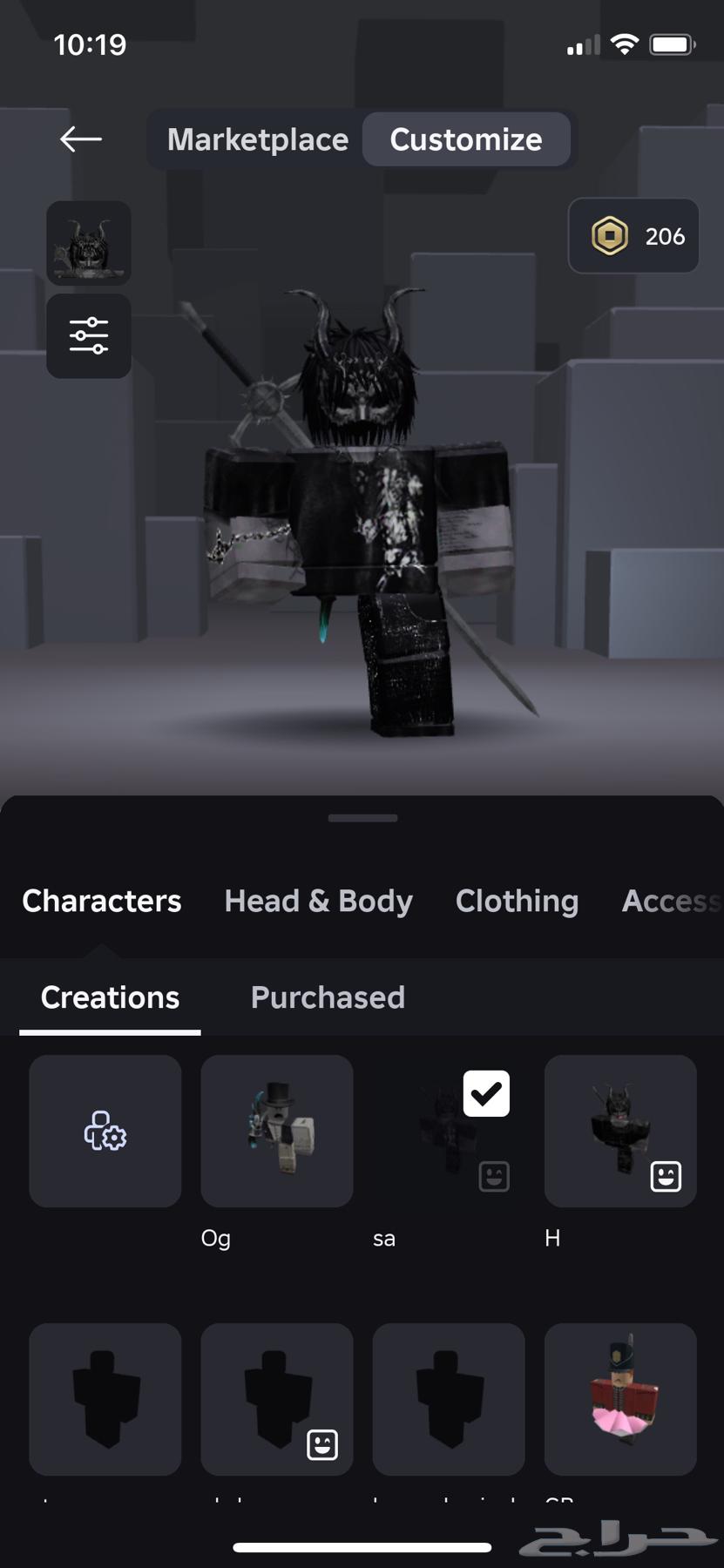
Task: Go back using the arrow icon
Action: tap(81, 139)
